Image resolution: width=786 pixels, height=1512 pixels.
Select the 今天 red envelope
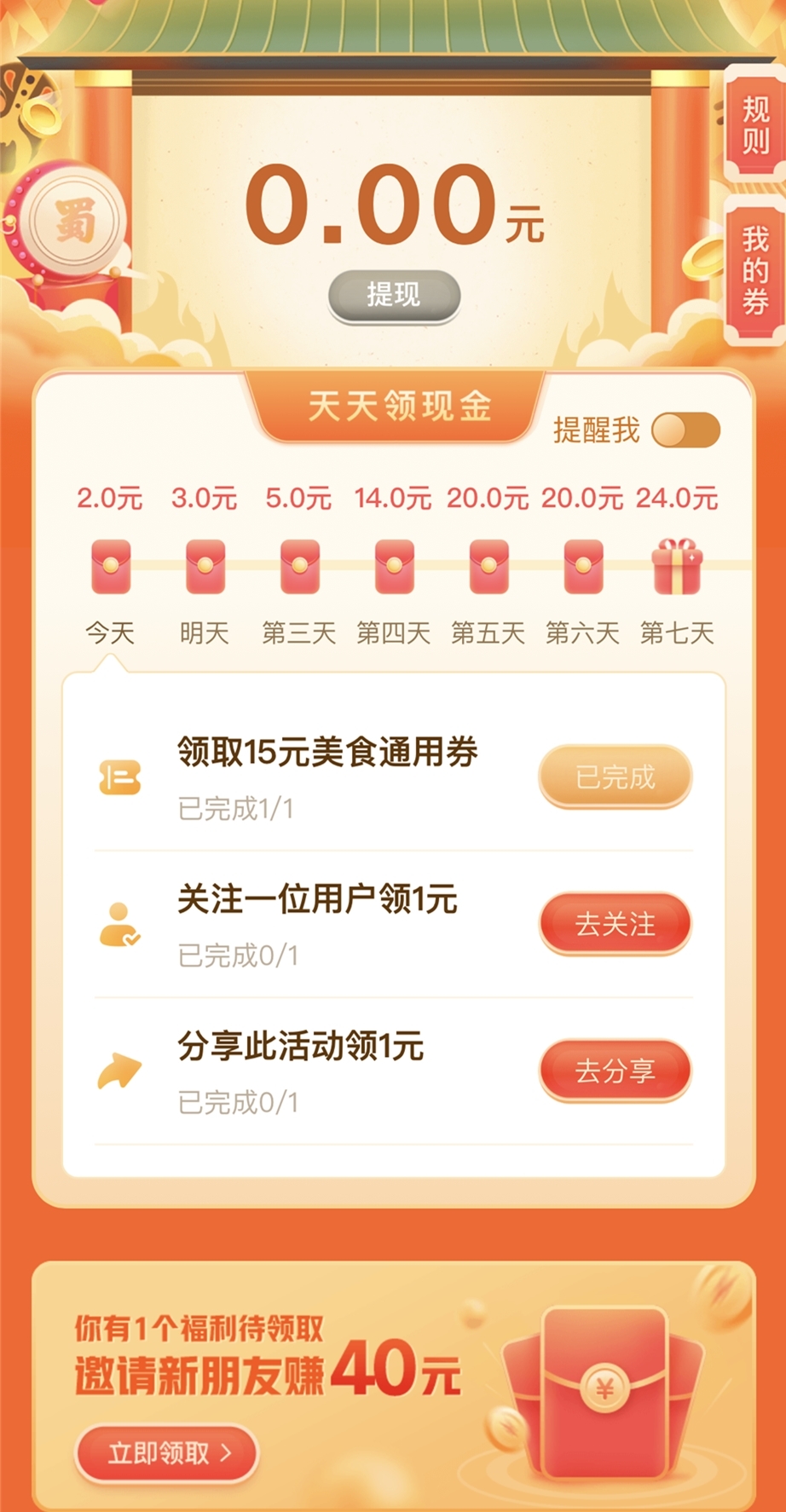coord(111,567)
